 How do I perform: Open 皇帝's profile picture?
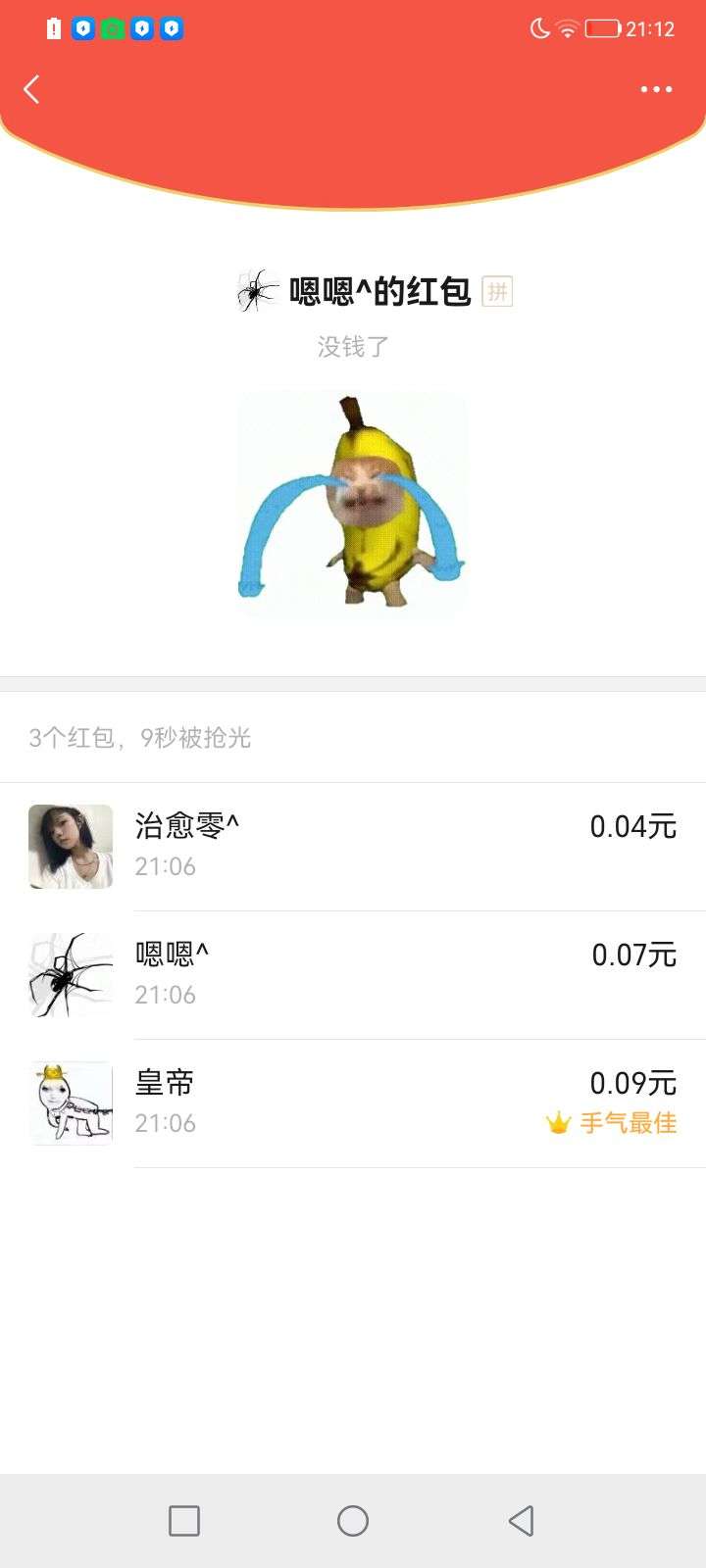[x=71, y=1102]
